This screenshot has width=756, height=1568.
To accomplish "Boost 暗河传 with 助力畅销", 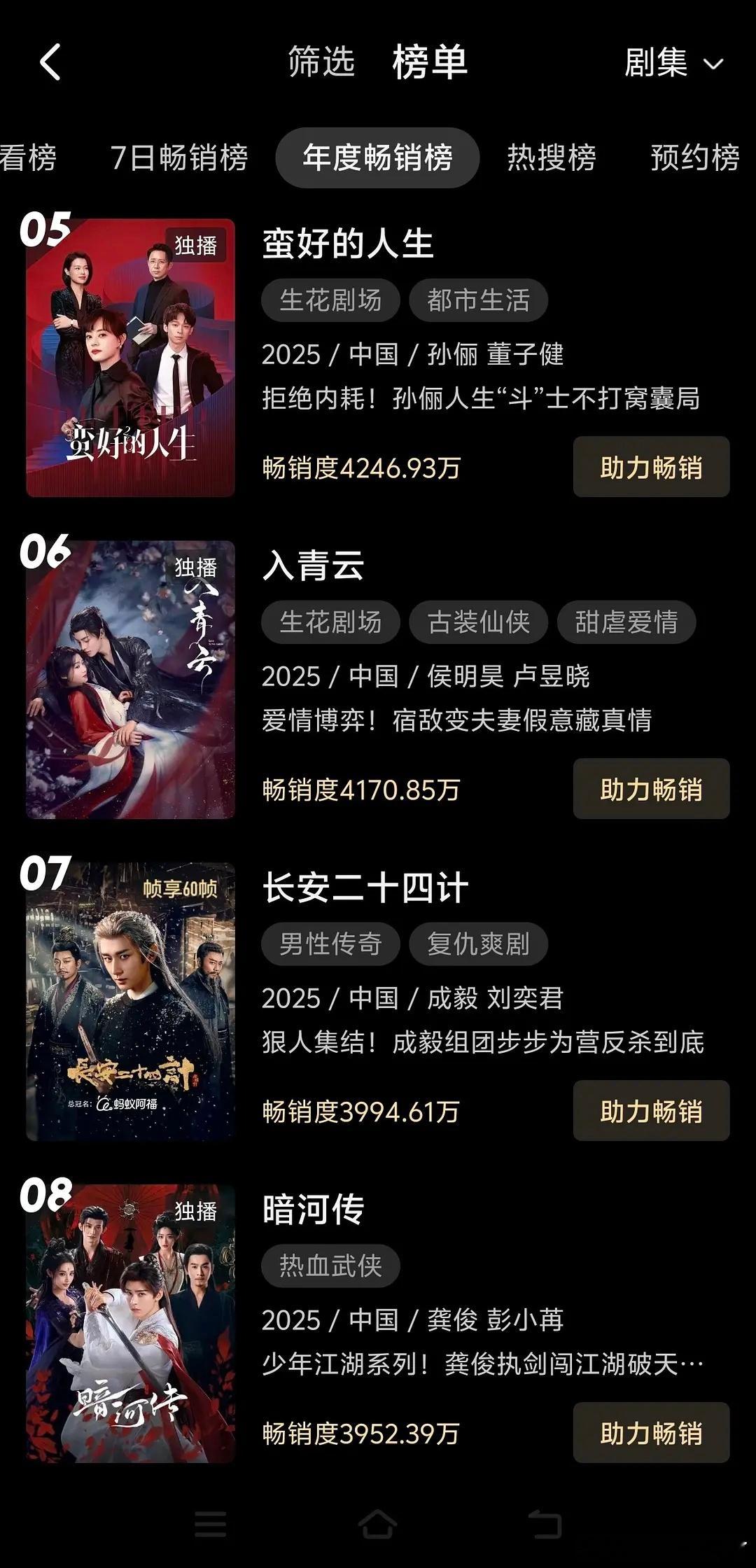I will (x=651, y=1433).
